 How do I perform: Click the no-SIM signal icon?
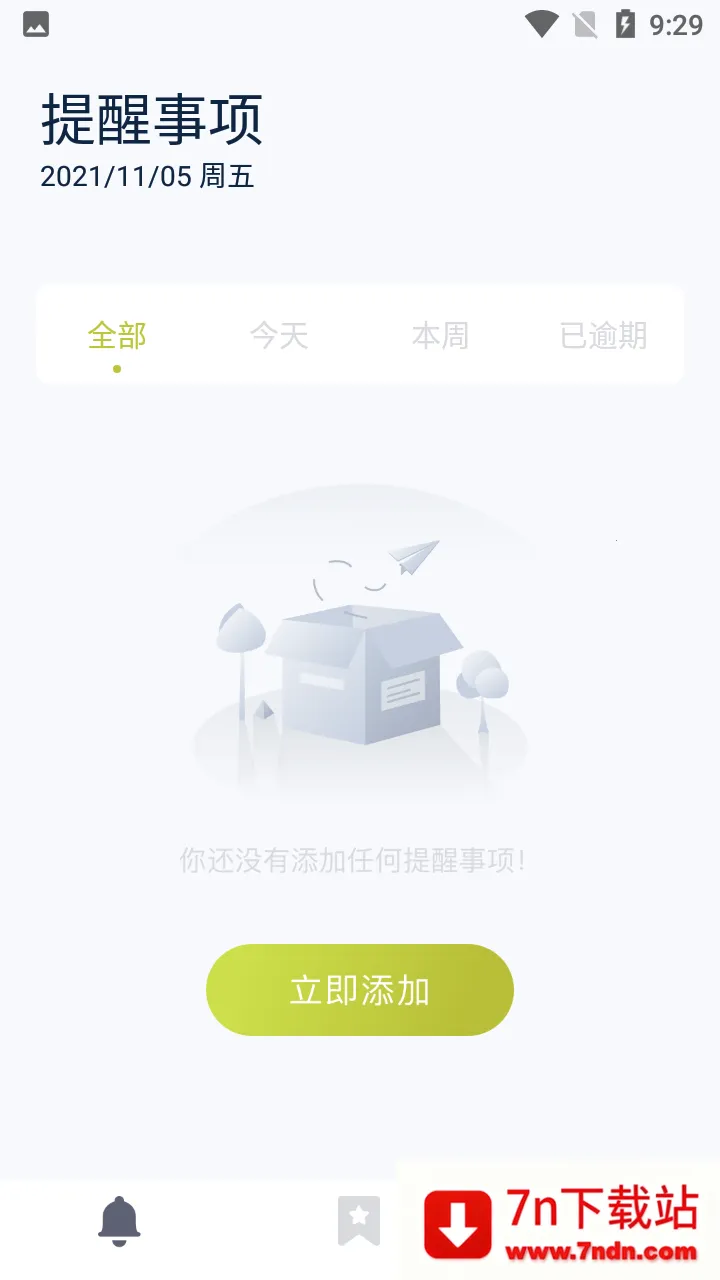click(x=585, y=23)
